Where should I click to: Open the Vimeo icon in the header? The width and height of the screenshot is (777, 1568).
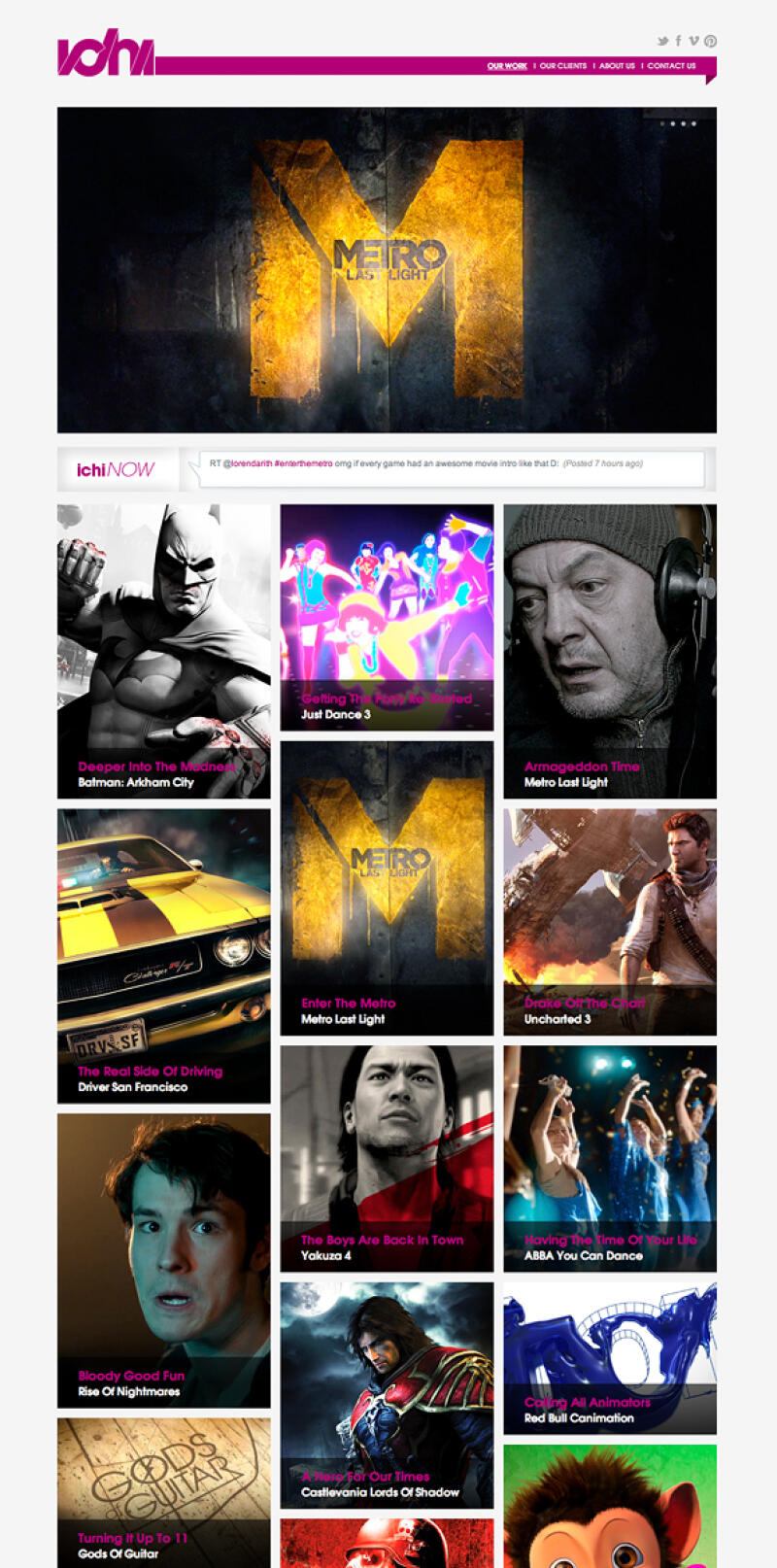[693, 41]
